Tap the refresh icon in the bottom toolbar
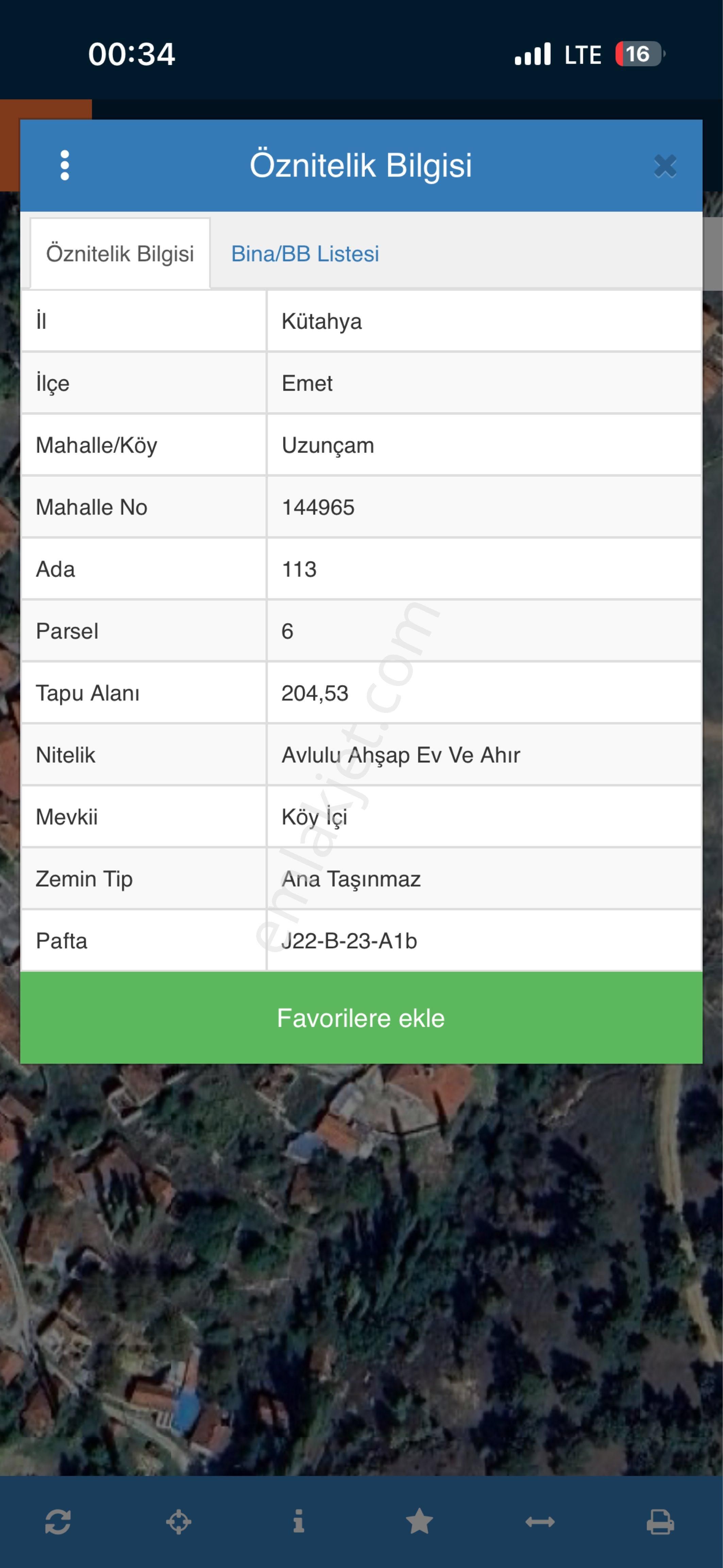723x1568 pixels. [x=58, y=1522]
